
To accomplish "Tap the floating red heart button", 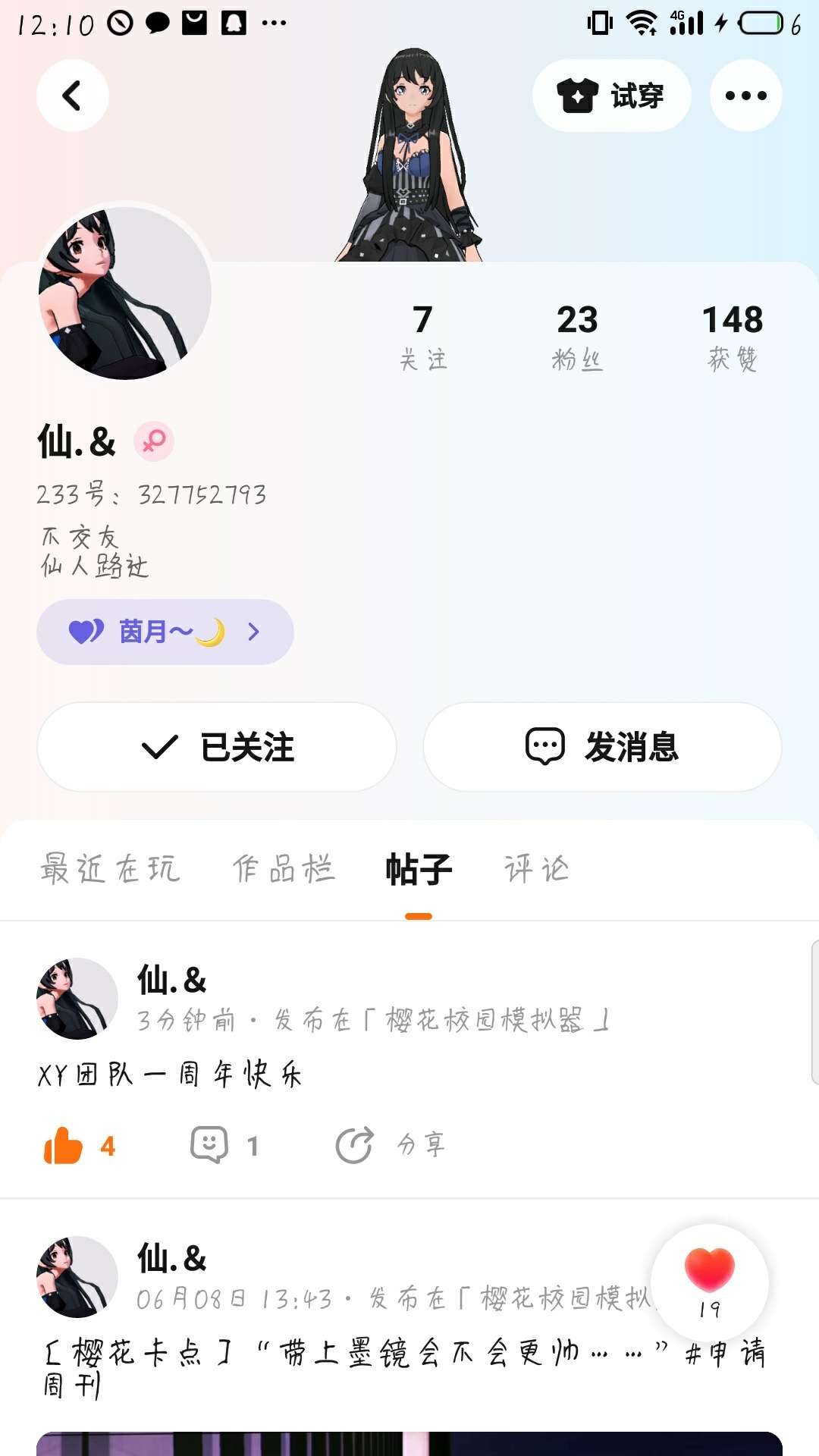I will pyautogui.click(x=710, y=1280).
